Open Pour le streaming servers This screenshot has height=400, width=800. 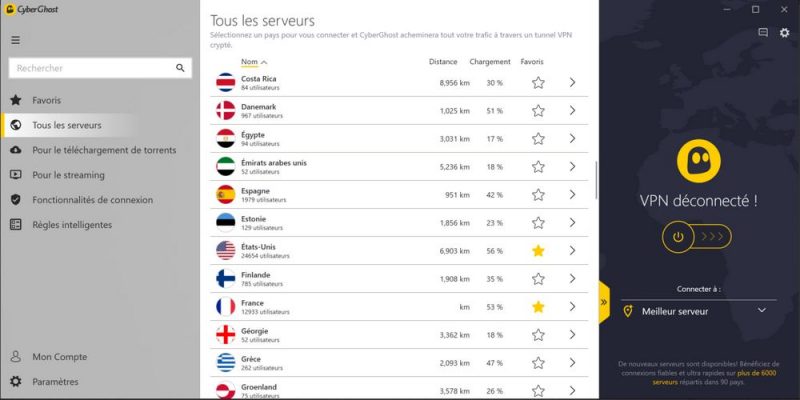tap(68, 175)
